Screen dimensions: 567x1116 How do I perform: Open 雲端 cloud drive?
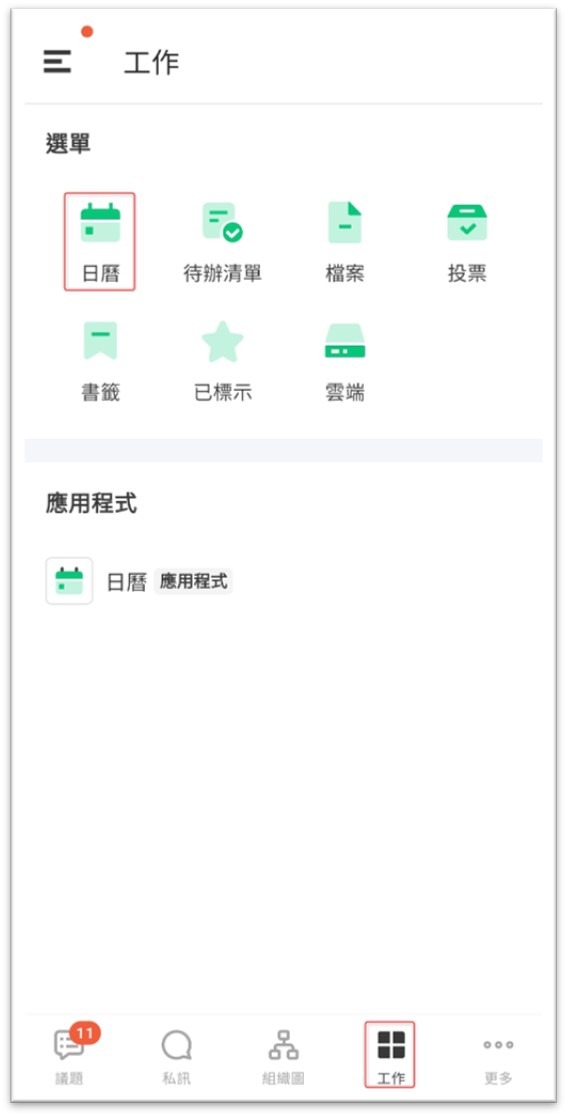click(x=344, y=361)
